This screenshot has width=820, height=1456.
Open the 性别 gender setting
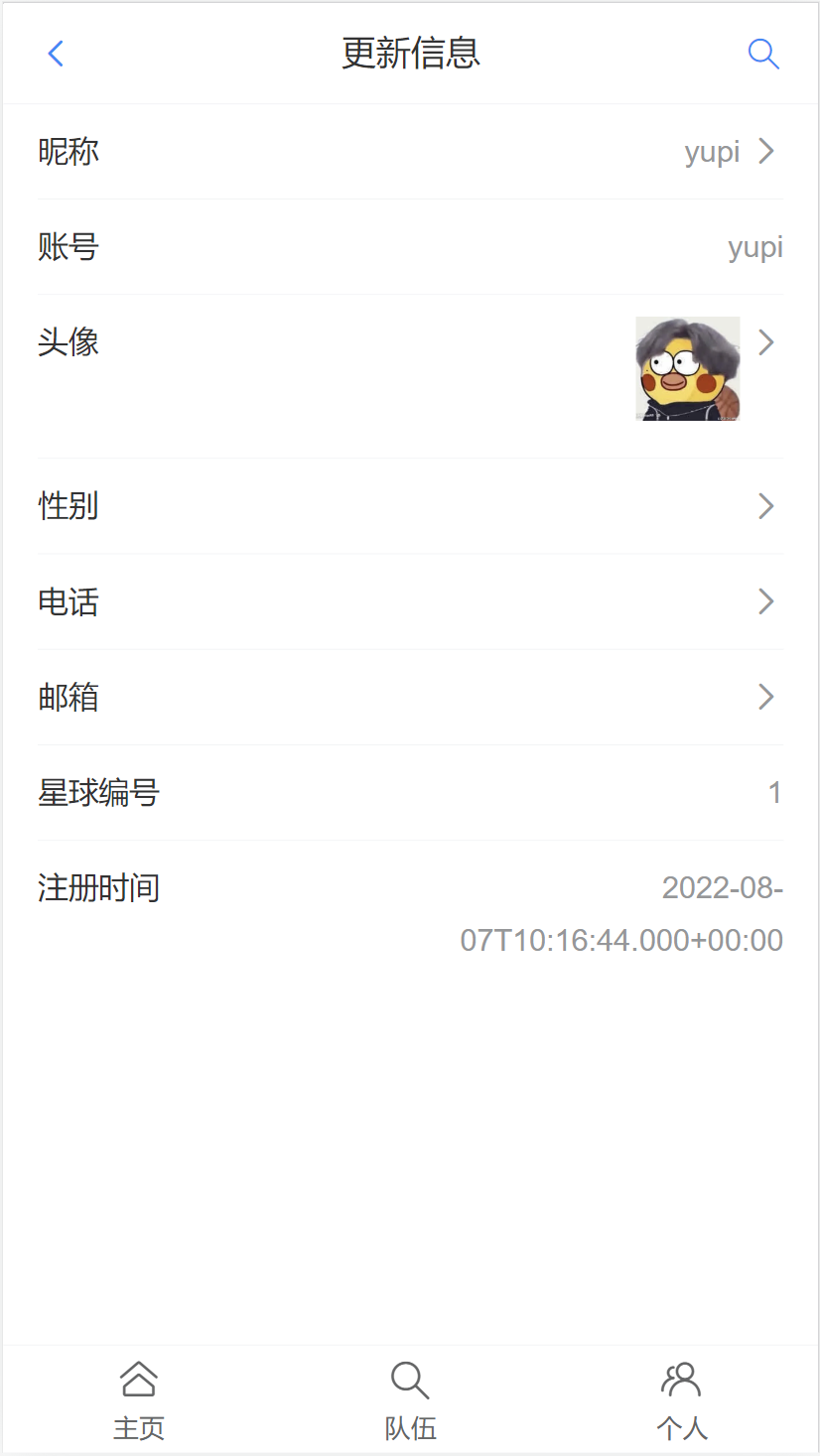[410, 506]
